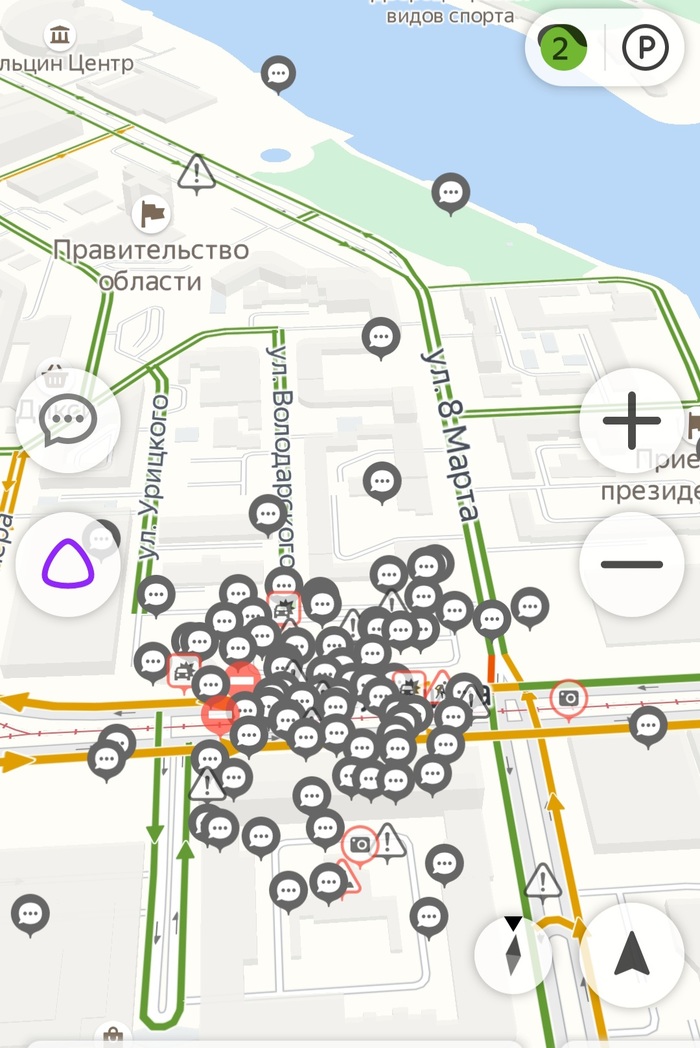View the warning sign above Правительство области
This screenshot has width=700, height=1048.
pos(197,173)
